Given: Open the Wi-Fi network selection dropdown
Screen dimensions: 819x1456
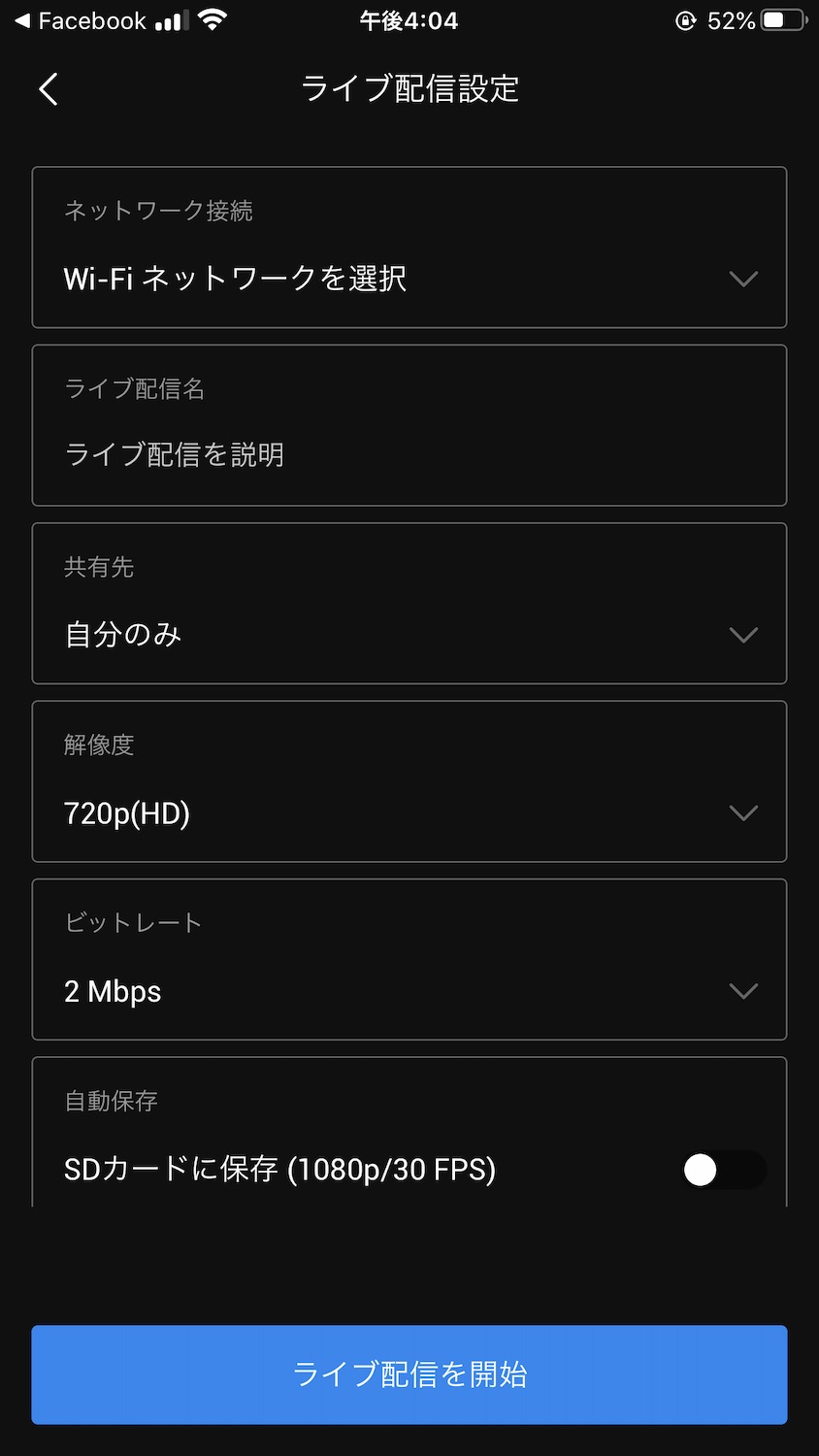Looking at the screenshot, I should tap(409, 278).
